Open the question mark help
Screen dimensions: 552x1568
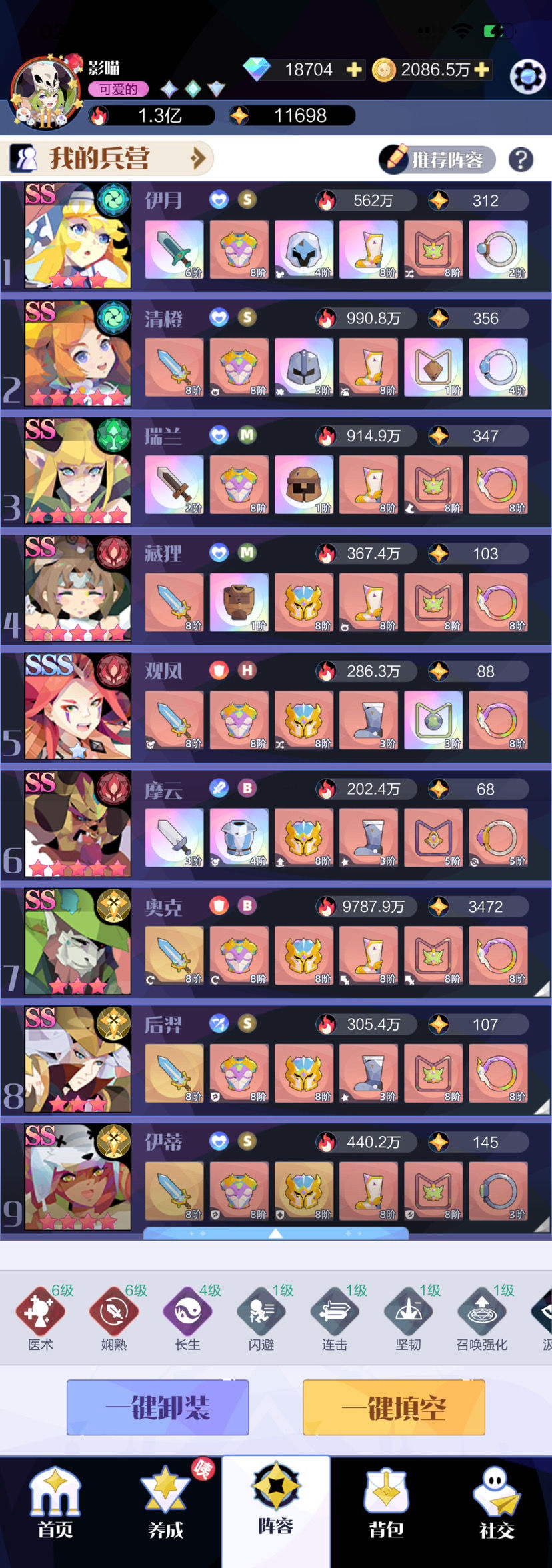click(521, 159)
